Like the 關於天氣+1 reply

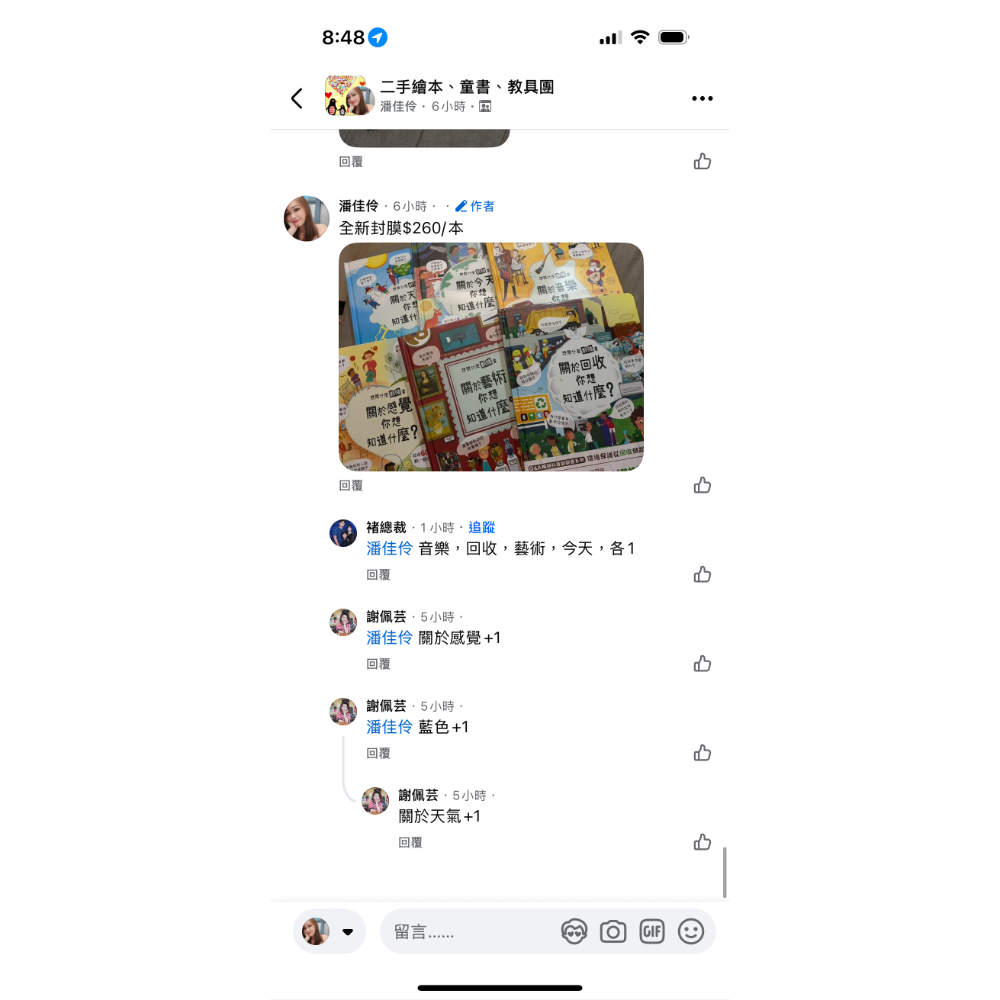tap(702, 842)
